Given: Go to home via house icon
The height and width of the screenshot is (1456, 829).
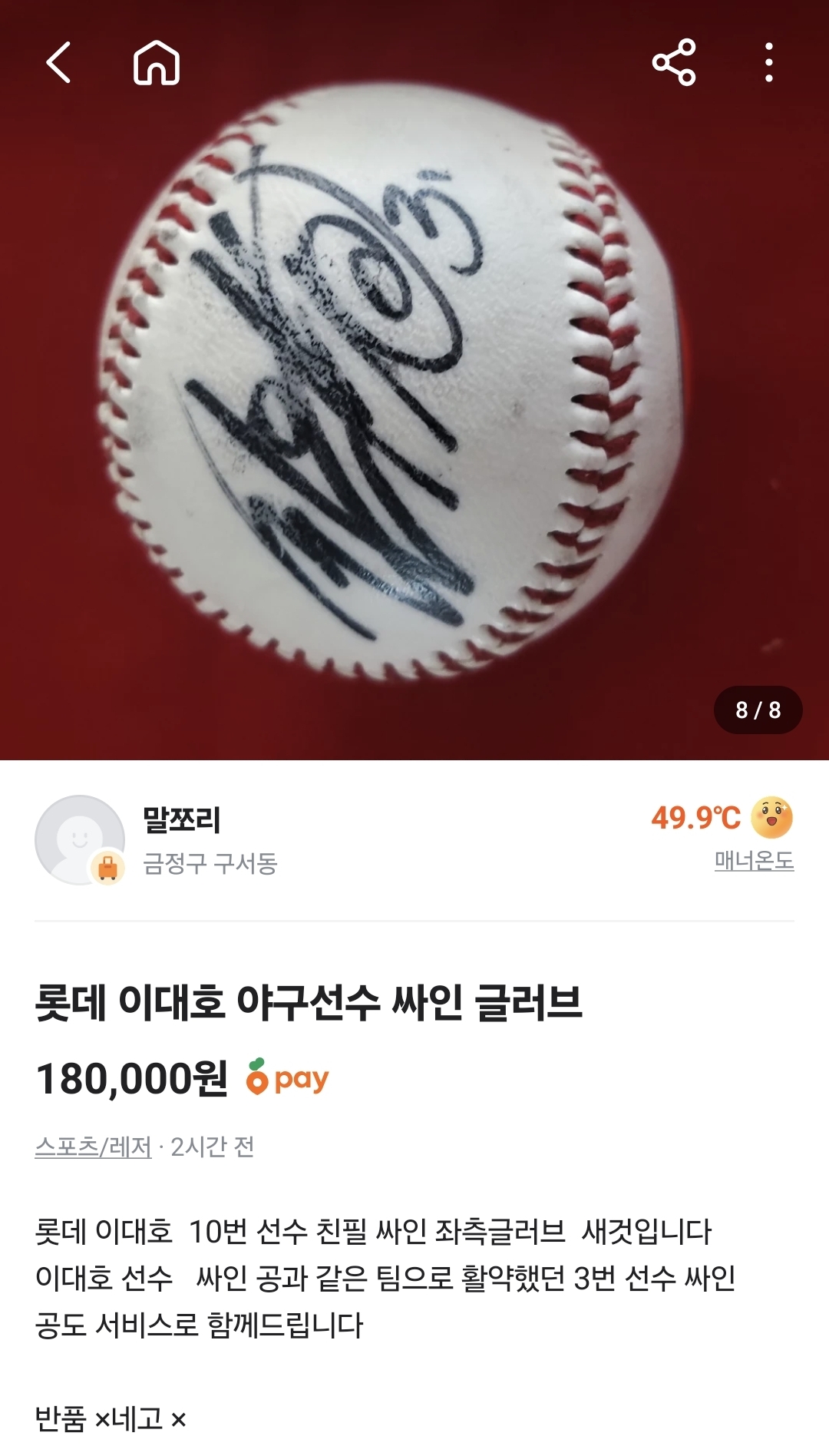Looking at the screenshot, I should click(x=157, y=62).
